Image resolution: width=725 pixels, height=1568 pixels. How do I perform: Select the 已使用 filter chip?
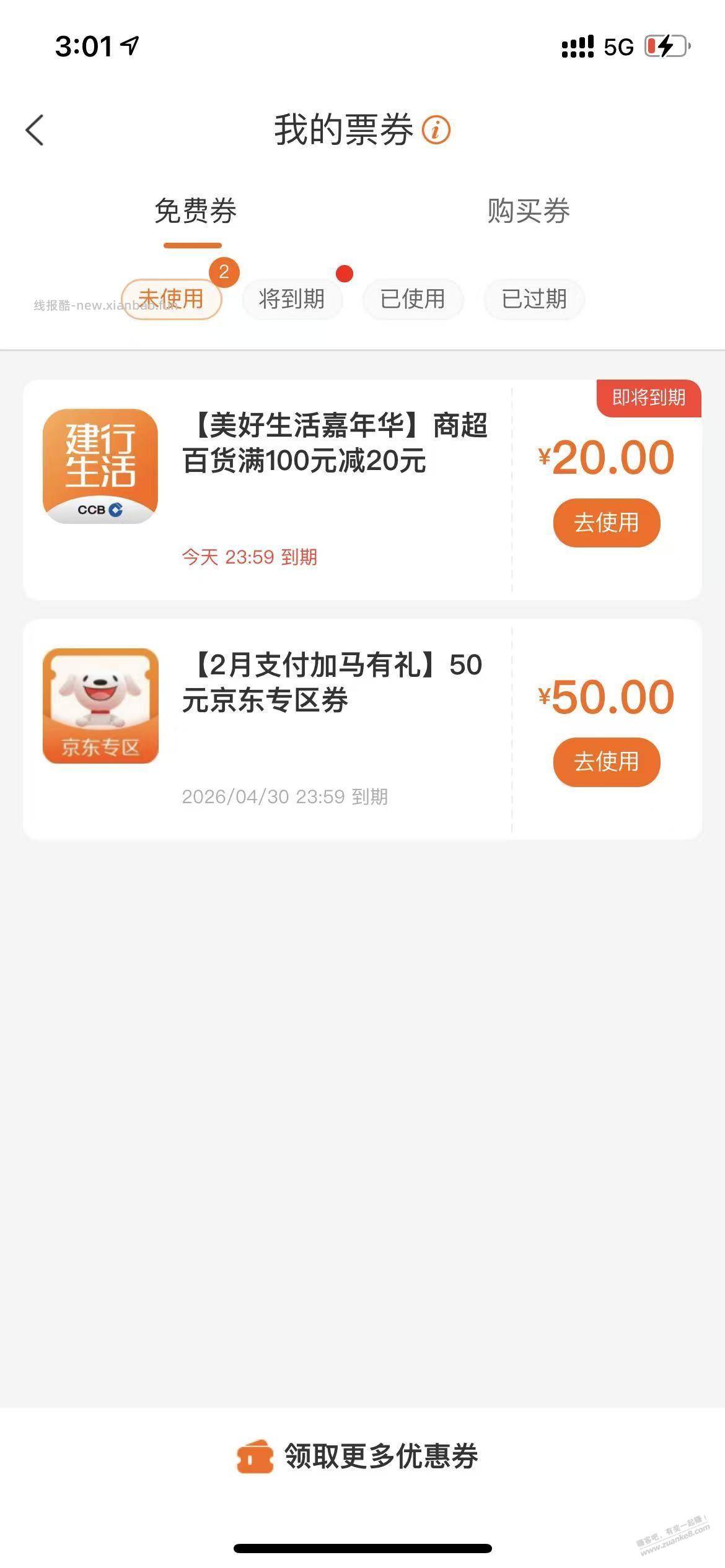tap(413, 300)
